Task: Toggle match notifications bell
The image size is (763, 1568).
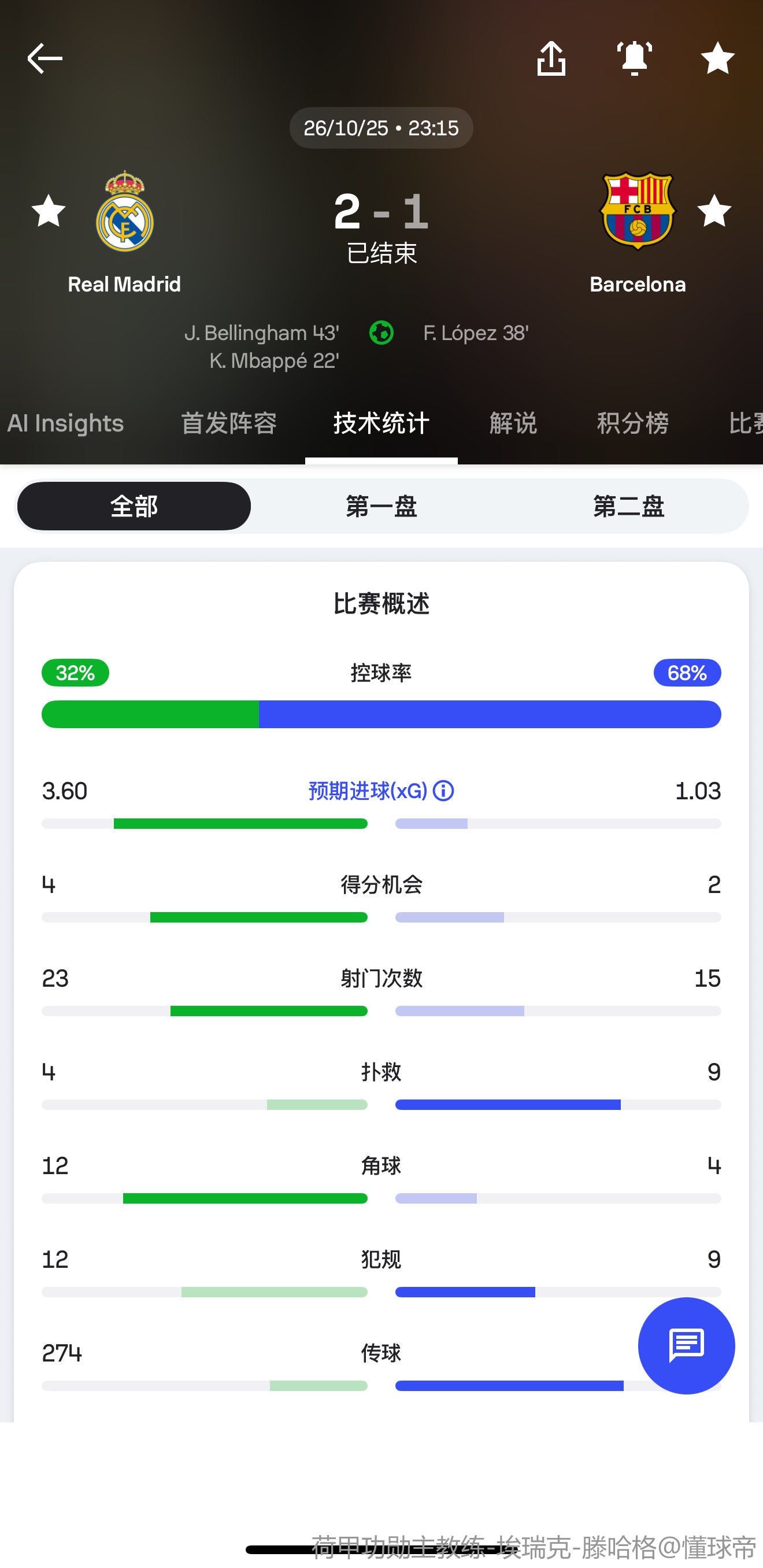Action: [x=634, y=58]
